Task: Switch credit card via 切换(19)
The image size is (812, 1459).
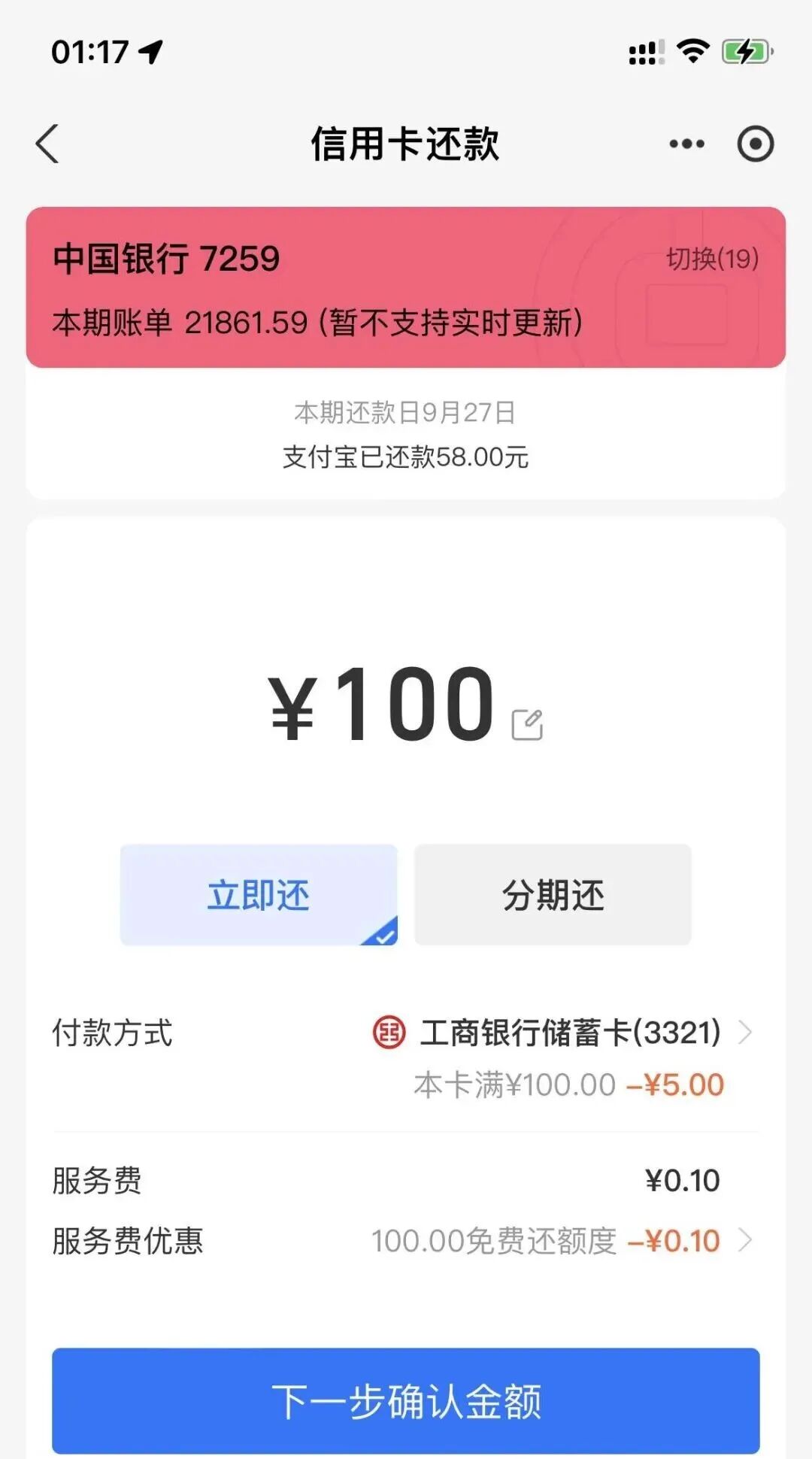Action: pos(712,259)
